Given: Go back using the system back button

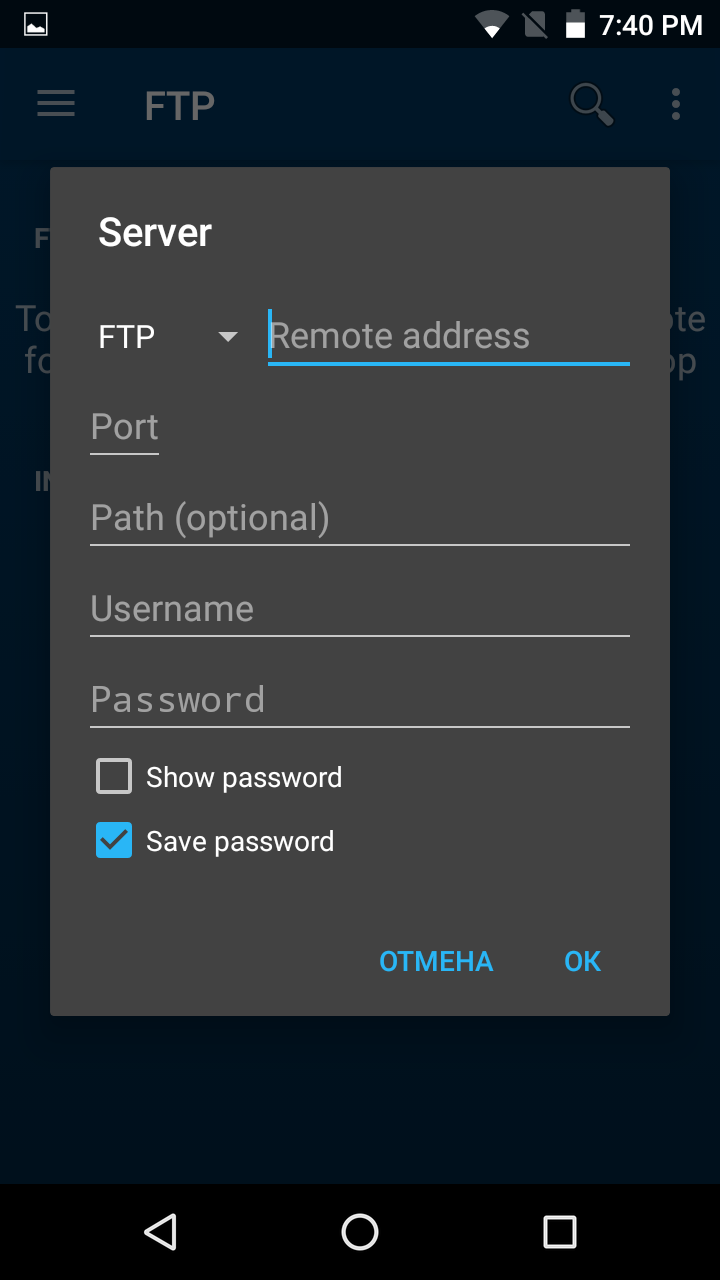Looking at the screenshot, I should coord(160,1232).
